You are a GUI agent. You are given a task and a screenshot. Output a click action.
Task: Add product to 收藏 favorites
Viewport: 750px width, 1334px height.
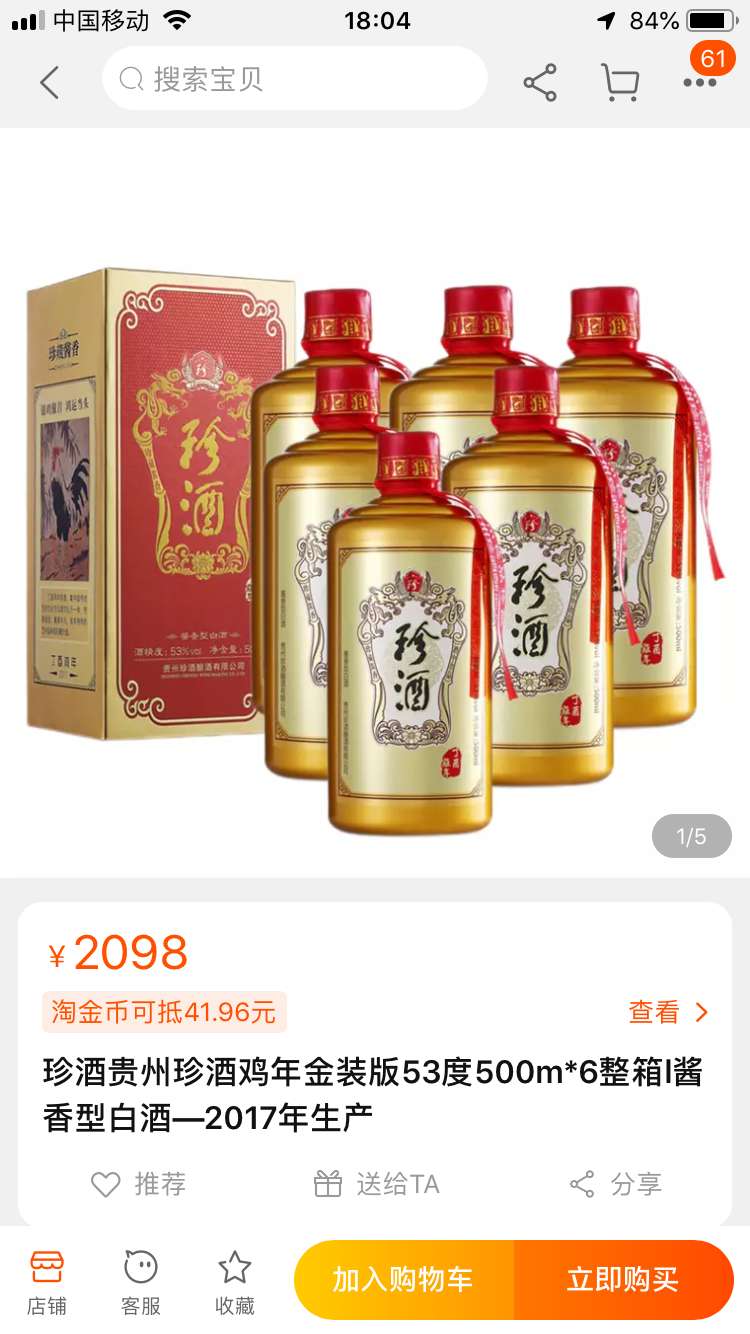coord(235,1283)
